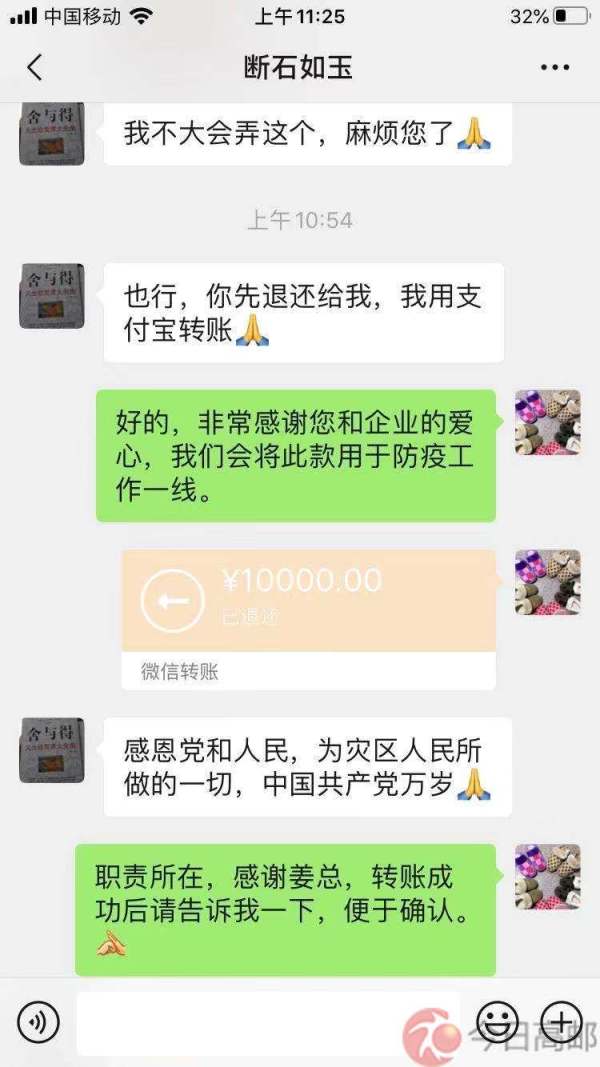This screenshot has width=600, height=1067.
Task: Open my avatar beside the 职责所在 message
Action: (547, 876)
